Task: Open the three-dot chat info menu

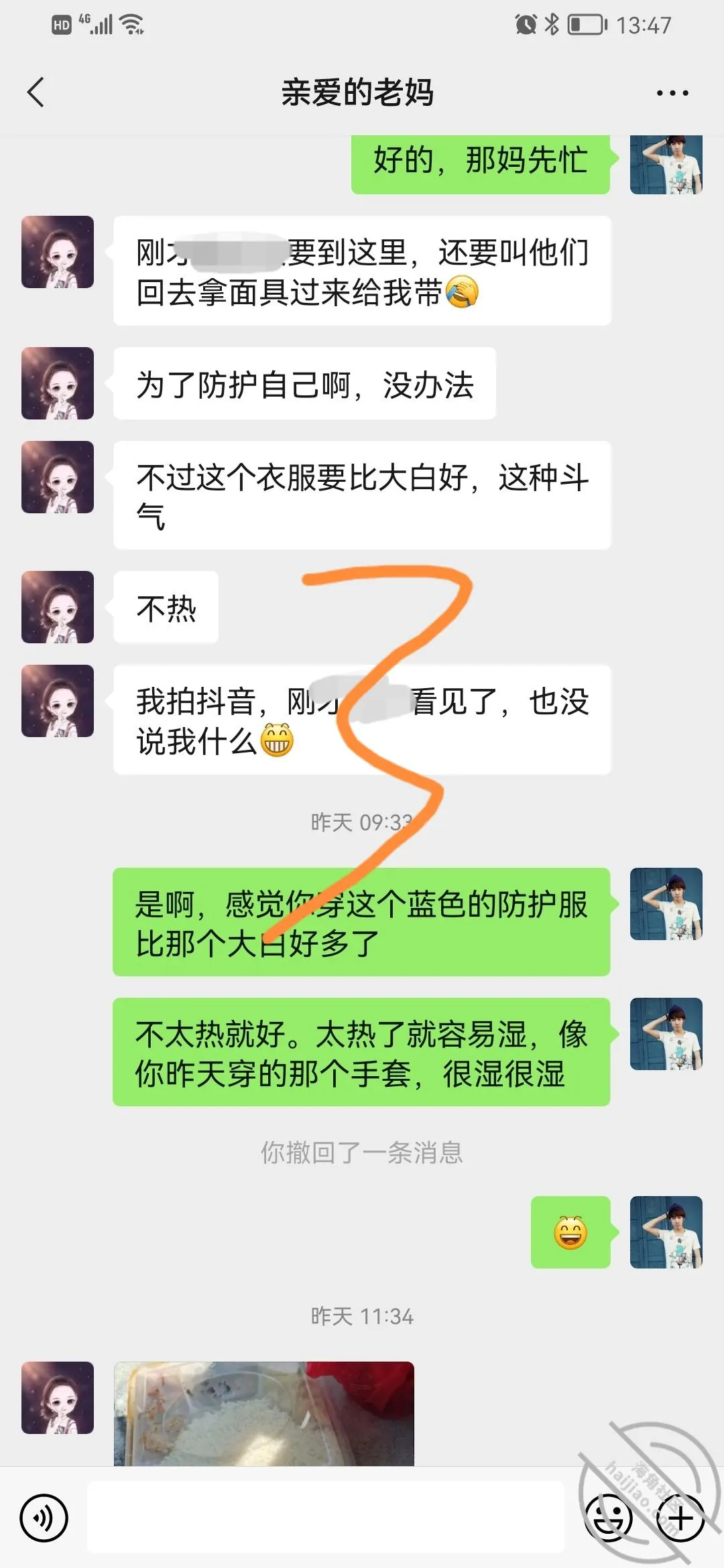Action: (x=672, y=93)
